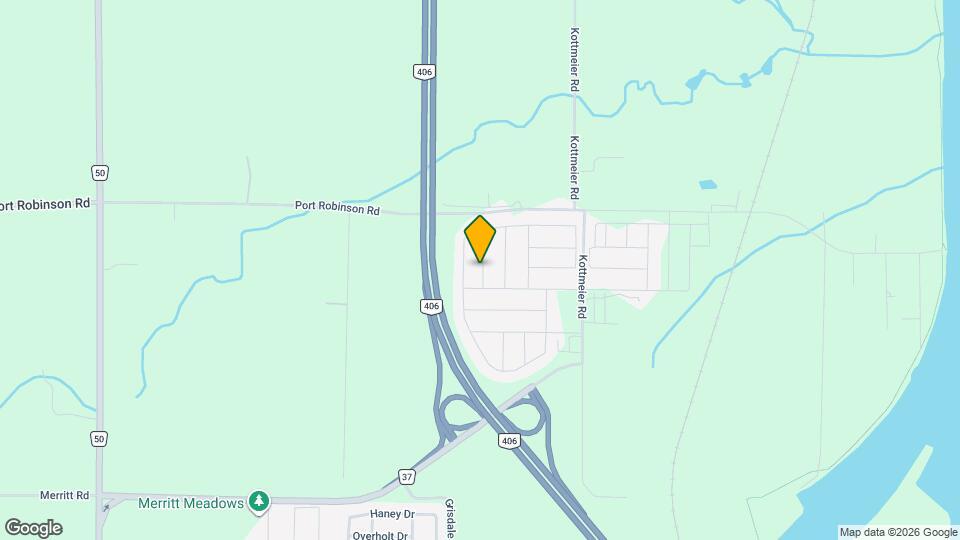The image size is (960, 540).
Task: Open the Merritt Meadows park marker
Action: (x=259, y=500)
